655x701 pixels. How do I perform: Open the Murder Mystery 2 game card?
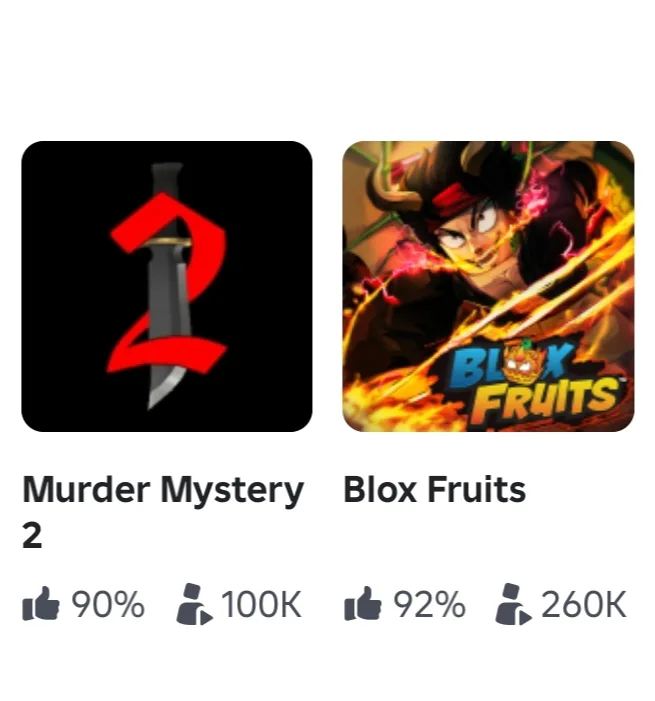pos(166,286)
